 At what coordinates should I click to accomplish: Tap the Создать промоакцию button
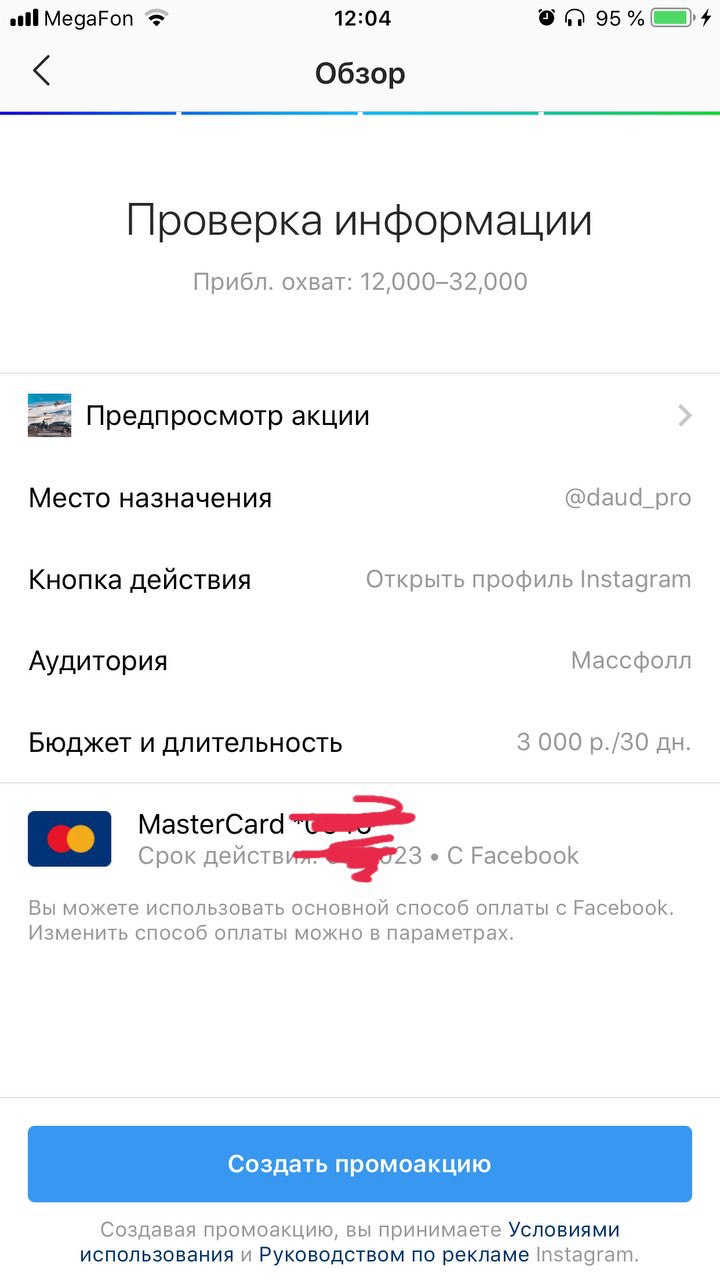[x=360, y=1164]
